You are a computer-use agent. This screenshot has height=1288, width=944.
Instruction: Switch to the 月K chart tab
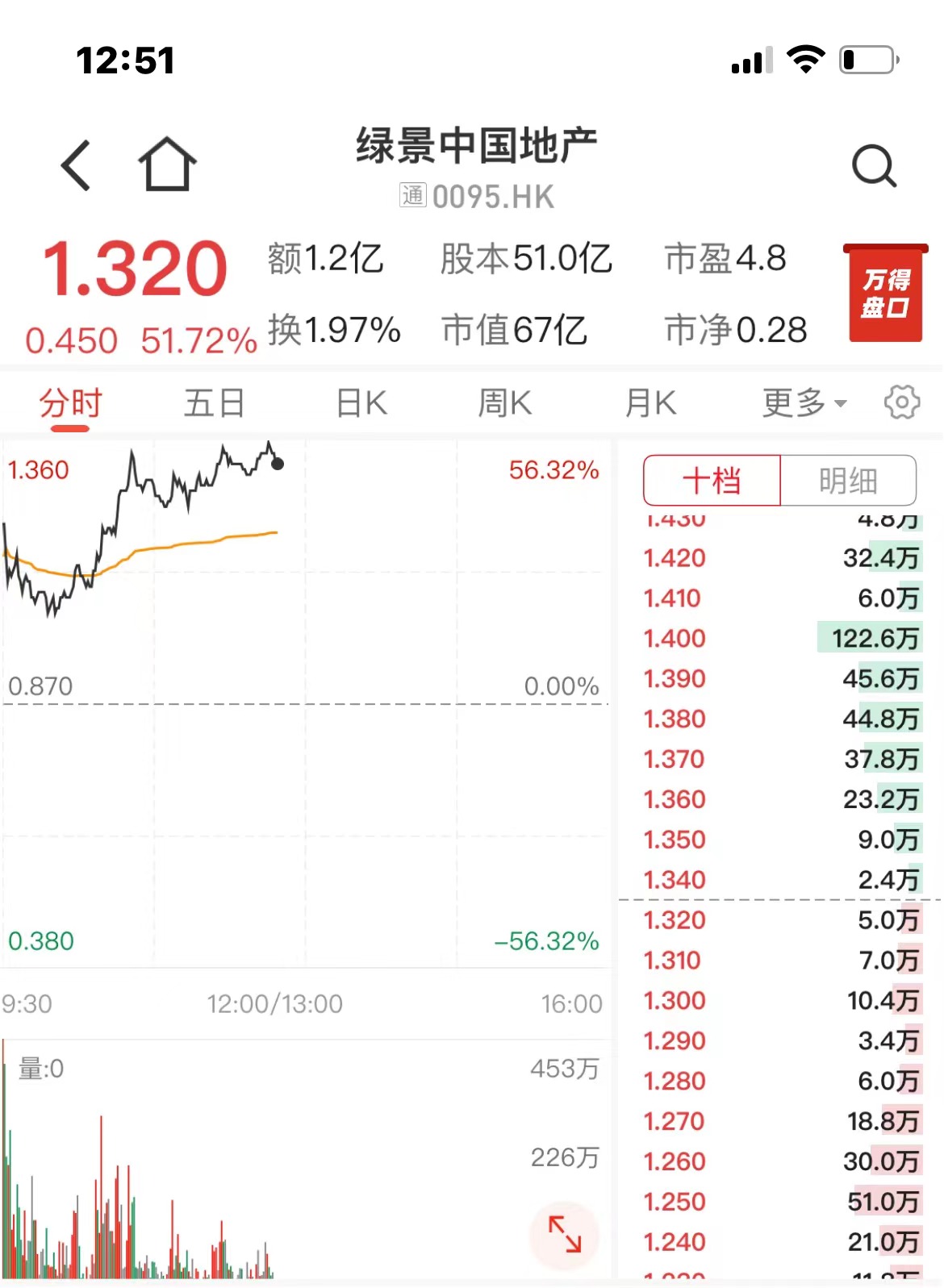point(650,402)
